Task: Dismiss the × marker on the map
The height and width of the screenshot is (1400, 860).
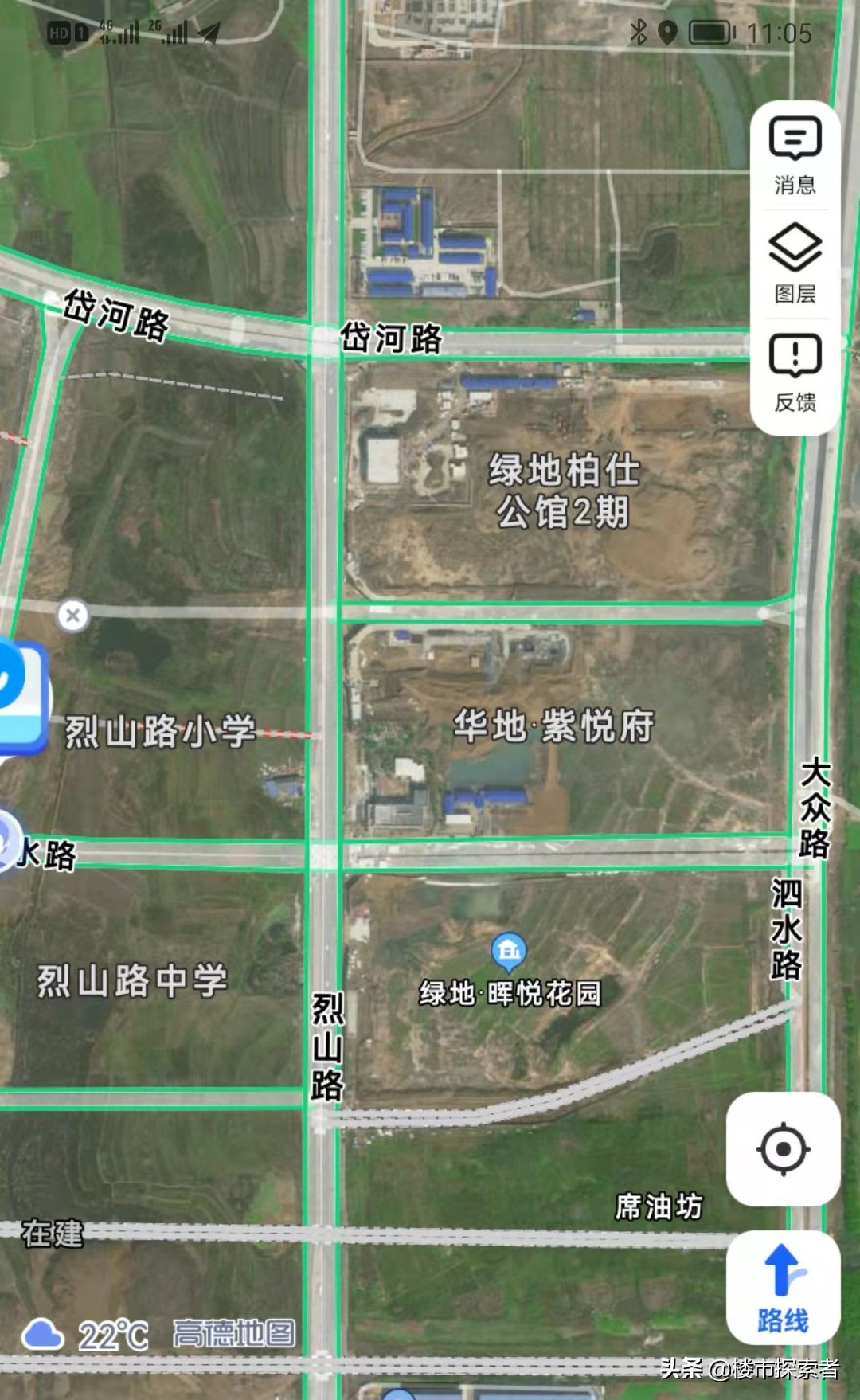Action: (x=72, y=613)
